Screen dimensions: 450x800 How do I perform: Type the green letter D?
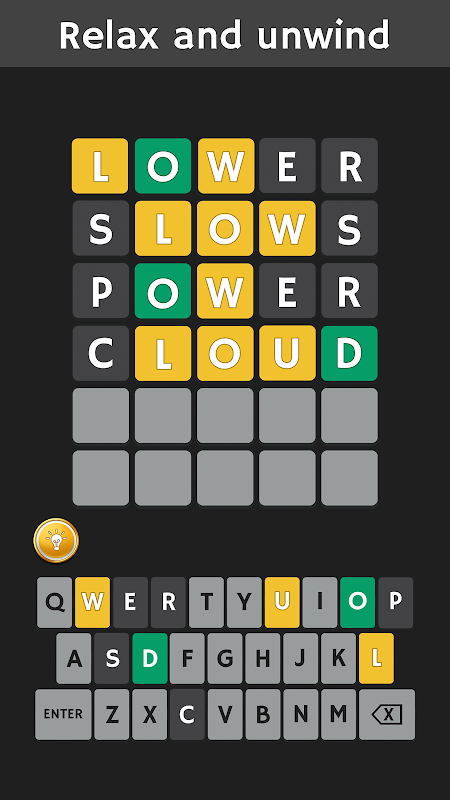[149, 659]
